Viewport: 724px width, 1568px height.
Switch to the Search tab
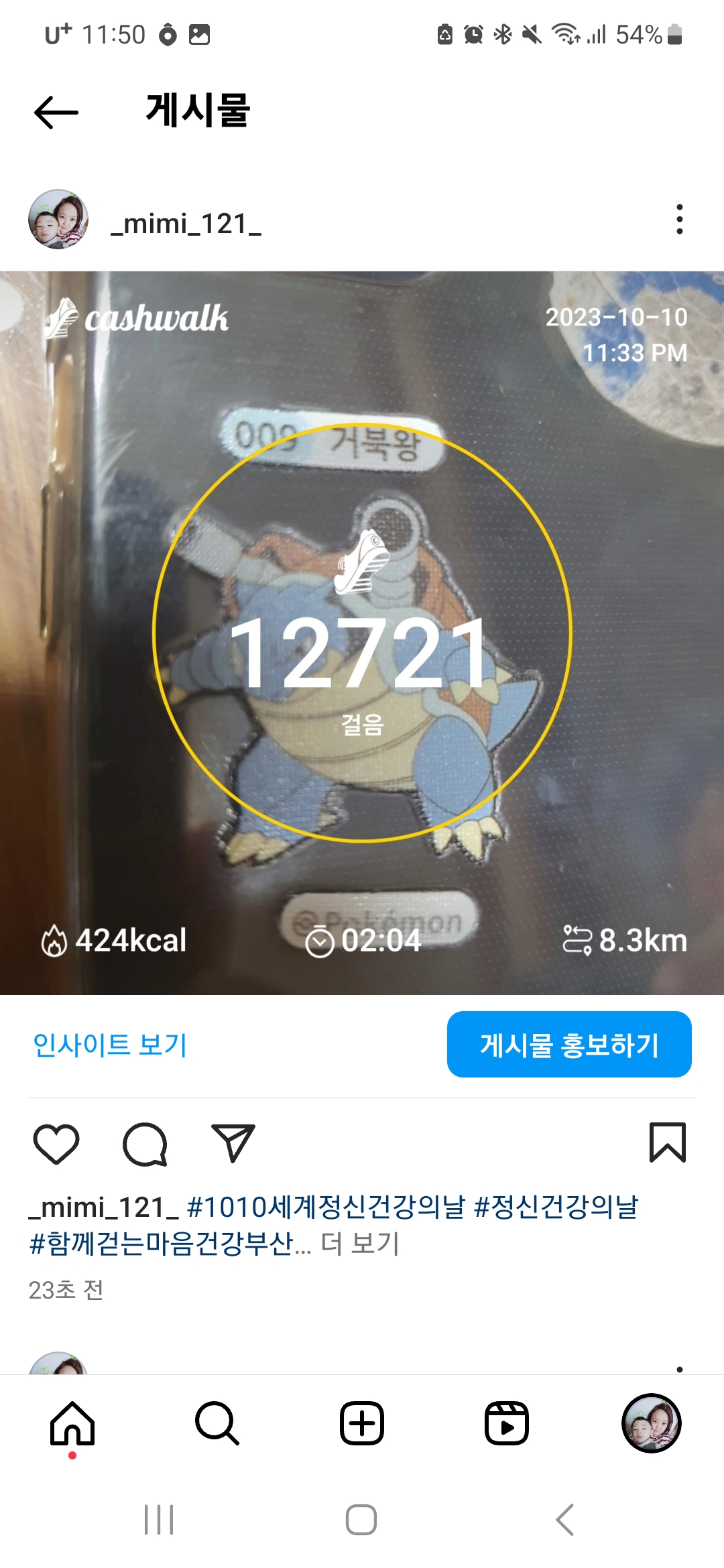pos(217,1423)
